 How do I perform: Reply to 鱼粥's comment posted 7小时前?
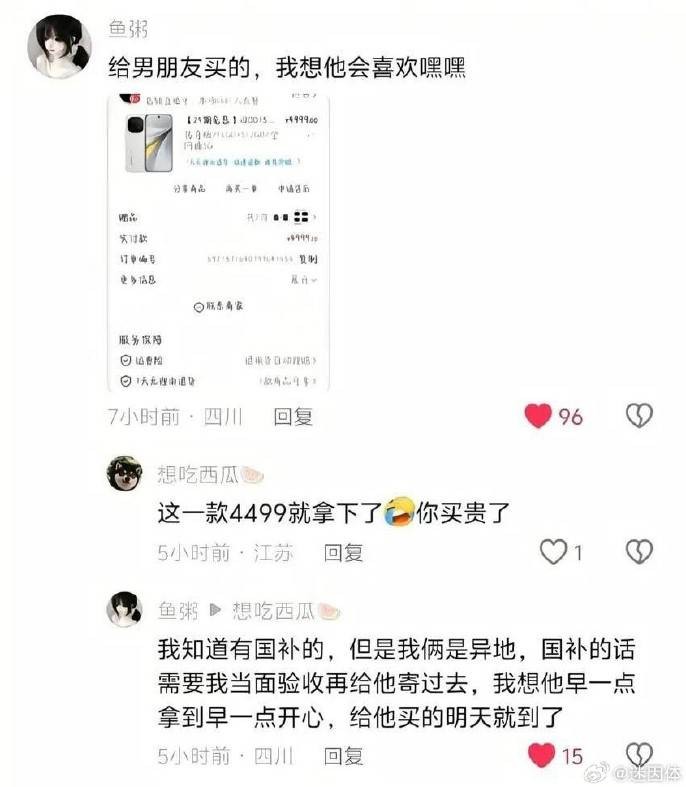point(293,417)
